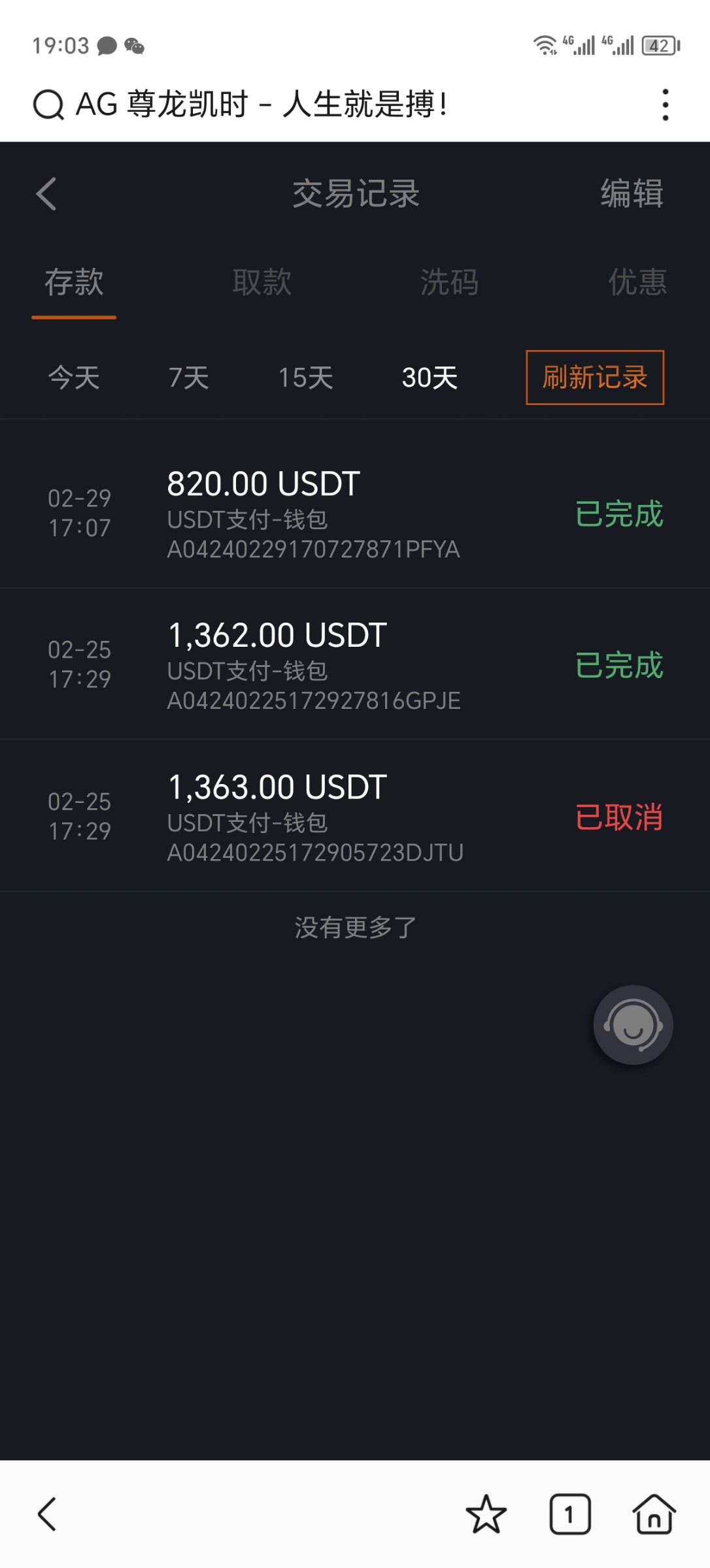The height and width of the screenshot is (1568, 710).
Task: Switch to the 取款 tab
Action: 262,282
